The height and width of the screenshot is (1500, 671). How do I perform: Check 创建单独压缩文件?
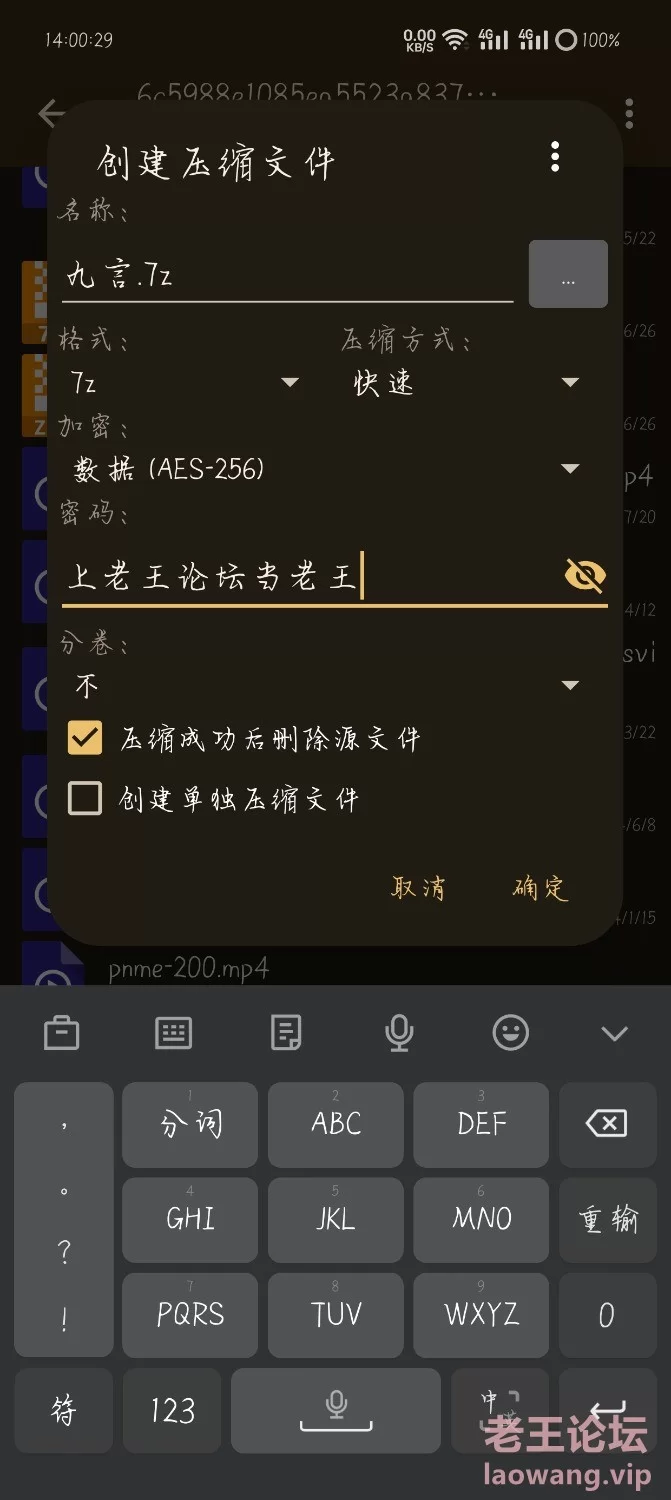tap(85, 799)
